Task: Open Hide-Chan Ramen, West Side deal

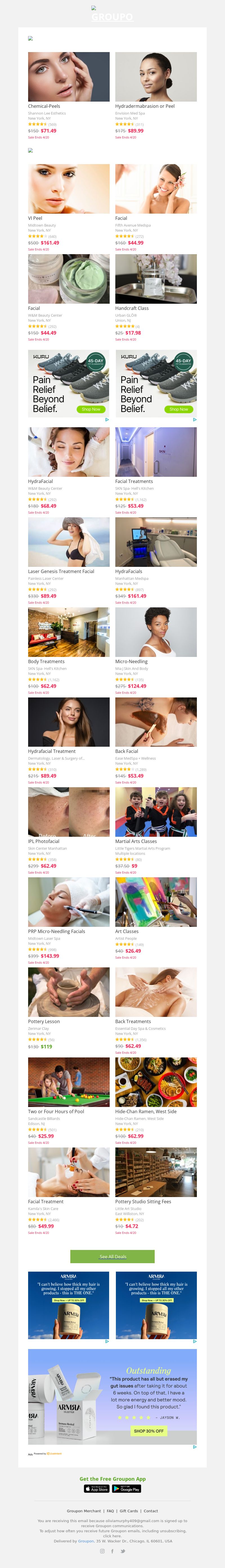Action: pyautogui.click(x=156, y=1082)
